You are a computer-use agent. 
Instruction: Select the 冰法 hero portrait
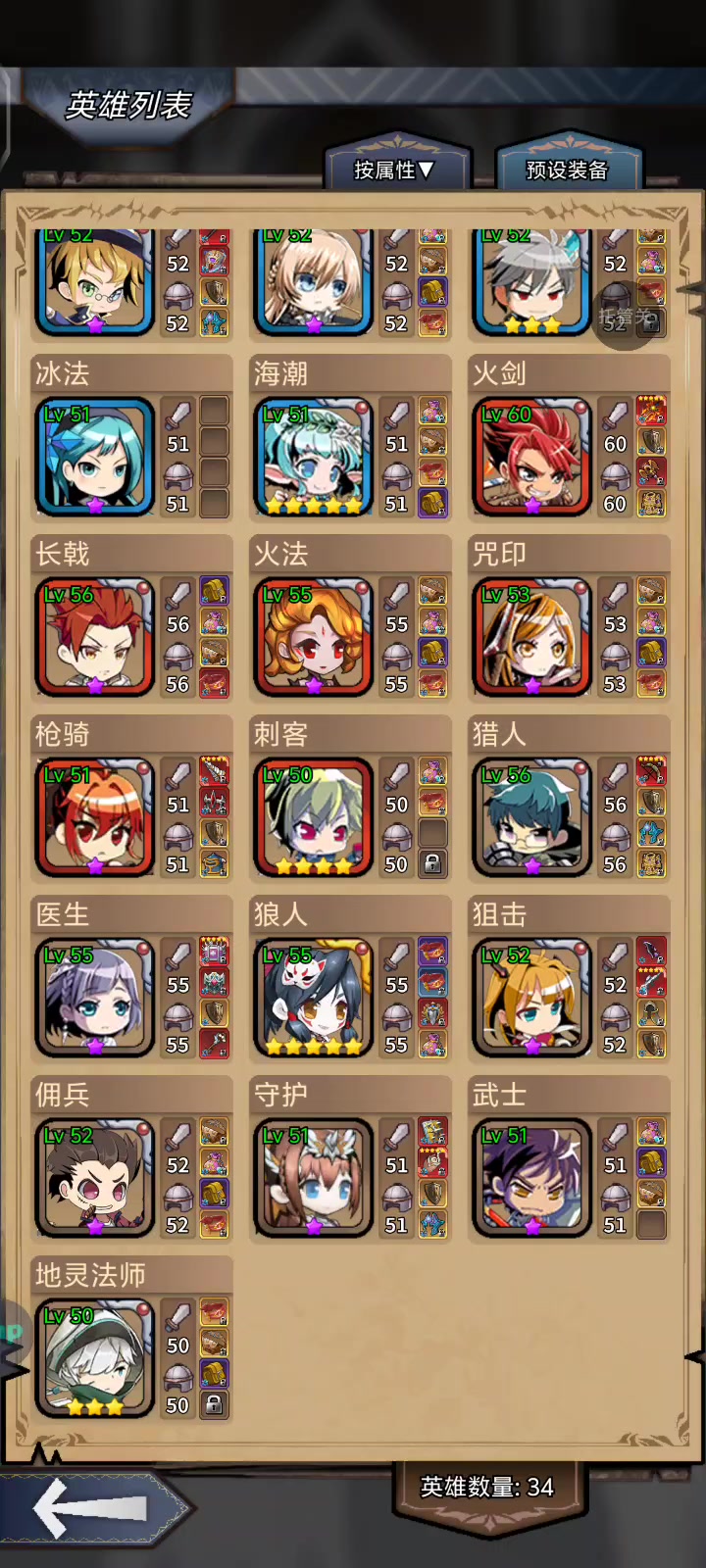pos(95,457)
